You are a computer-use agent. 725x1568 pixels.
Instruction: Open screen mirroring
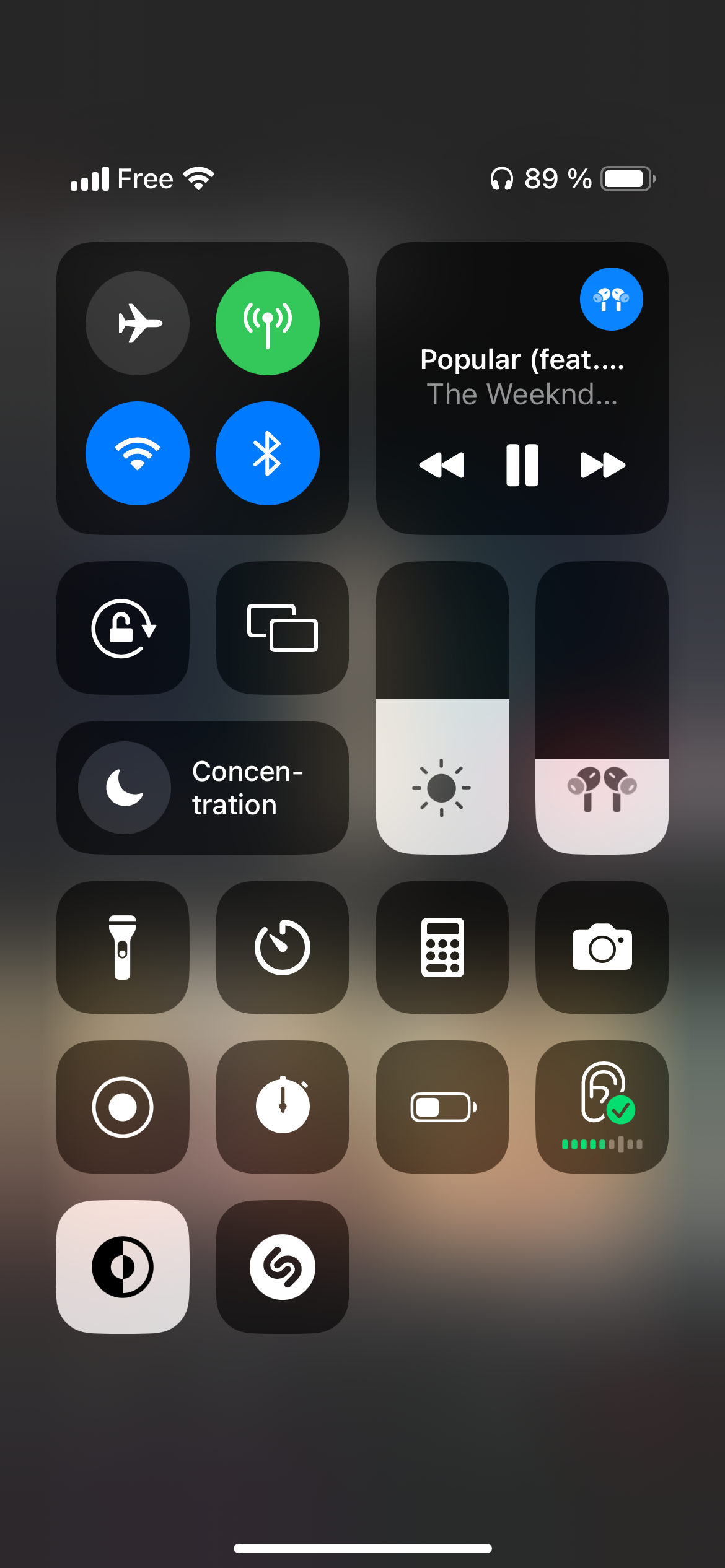point(283,628)
